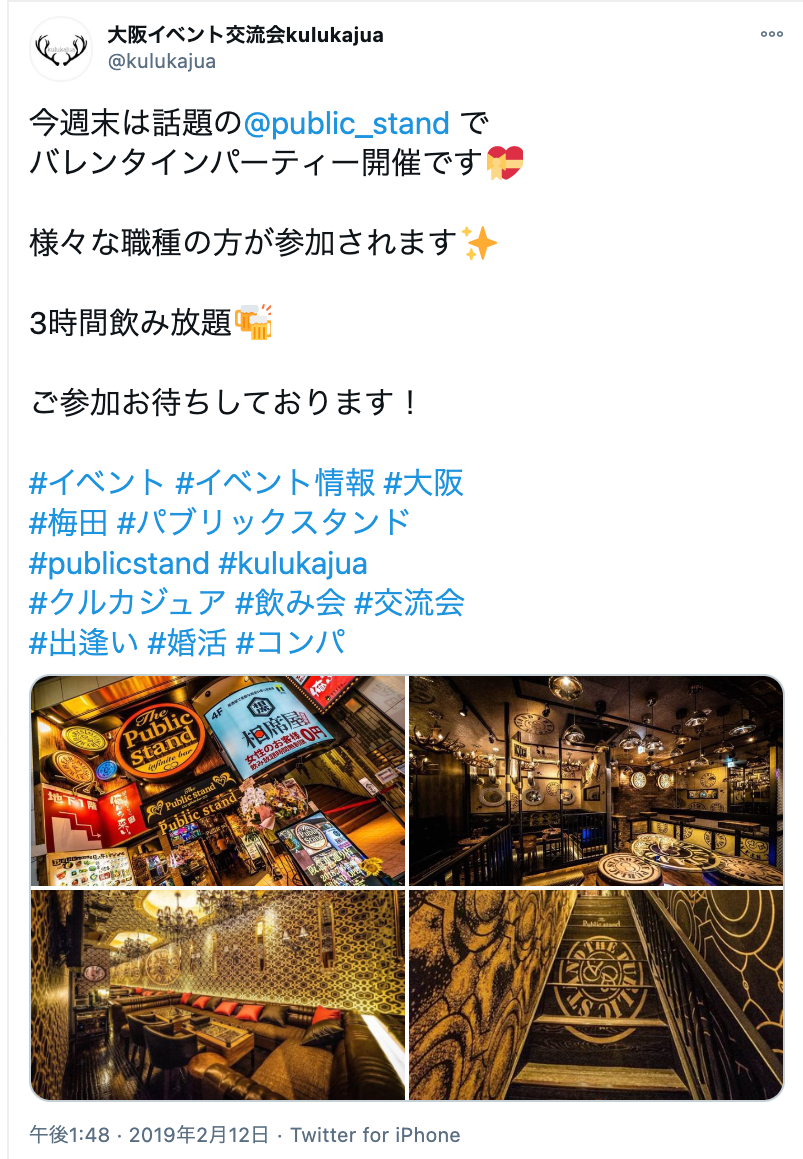View the bar interior with round tables photo
803x1159 pixels.
click(x=596, y=781)
